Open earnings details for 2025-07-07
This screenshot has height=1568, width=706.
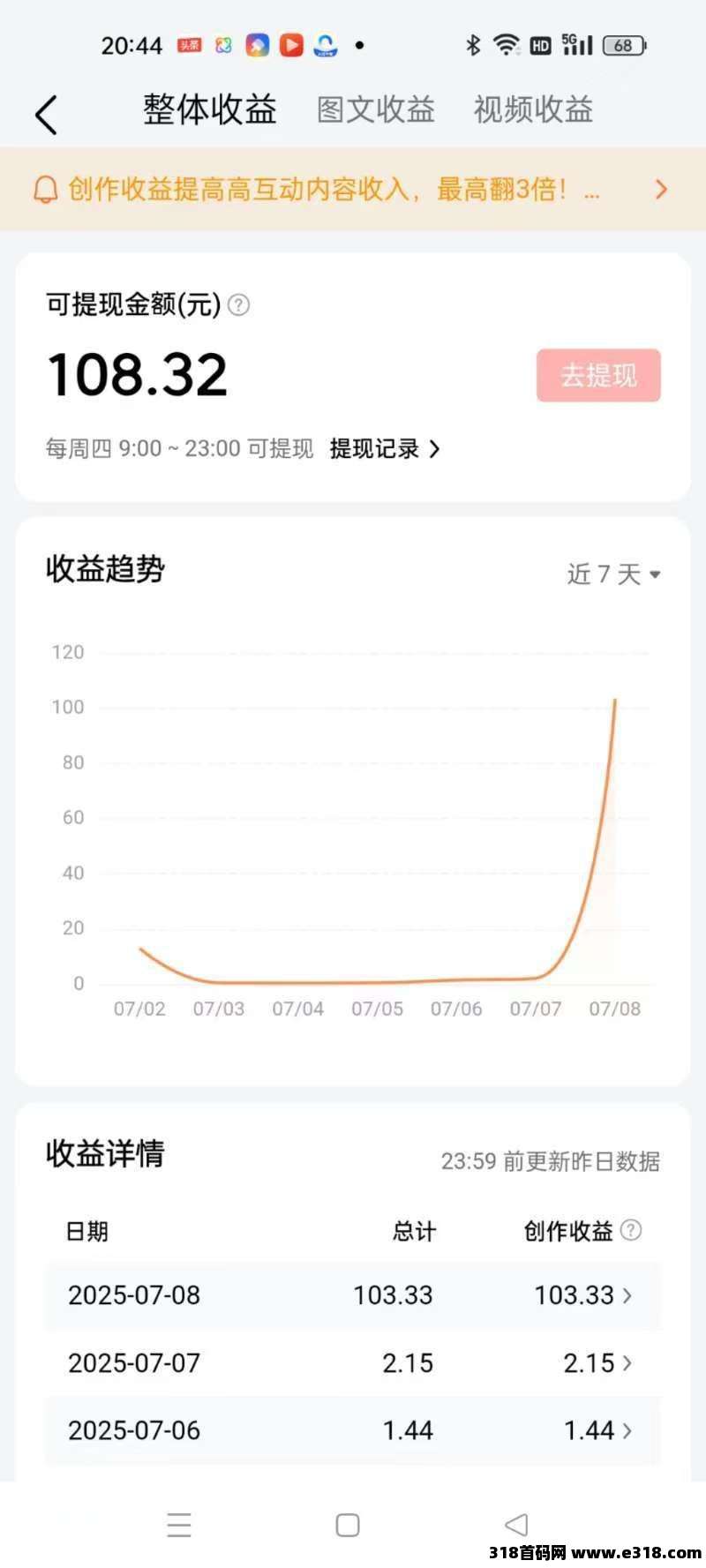pyautogui.click(x=353, y=1363)
